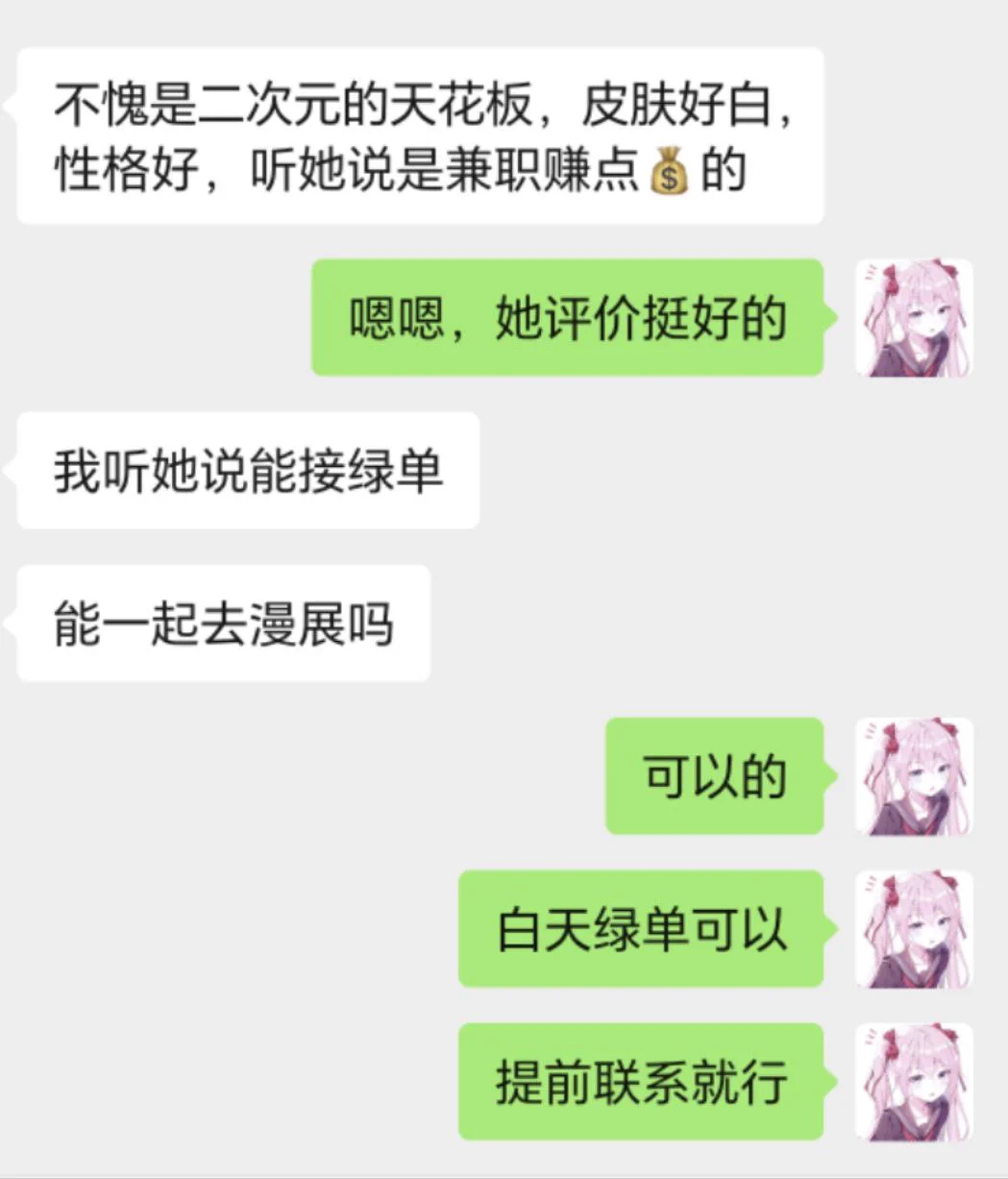Open profile avatar beside 白天绿单可以
Viewport: 1008px width, 1179px height.
[914, 929]
